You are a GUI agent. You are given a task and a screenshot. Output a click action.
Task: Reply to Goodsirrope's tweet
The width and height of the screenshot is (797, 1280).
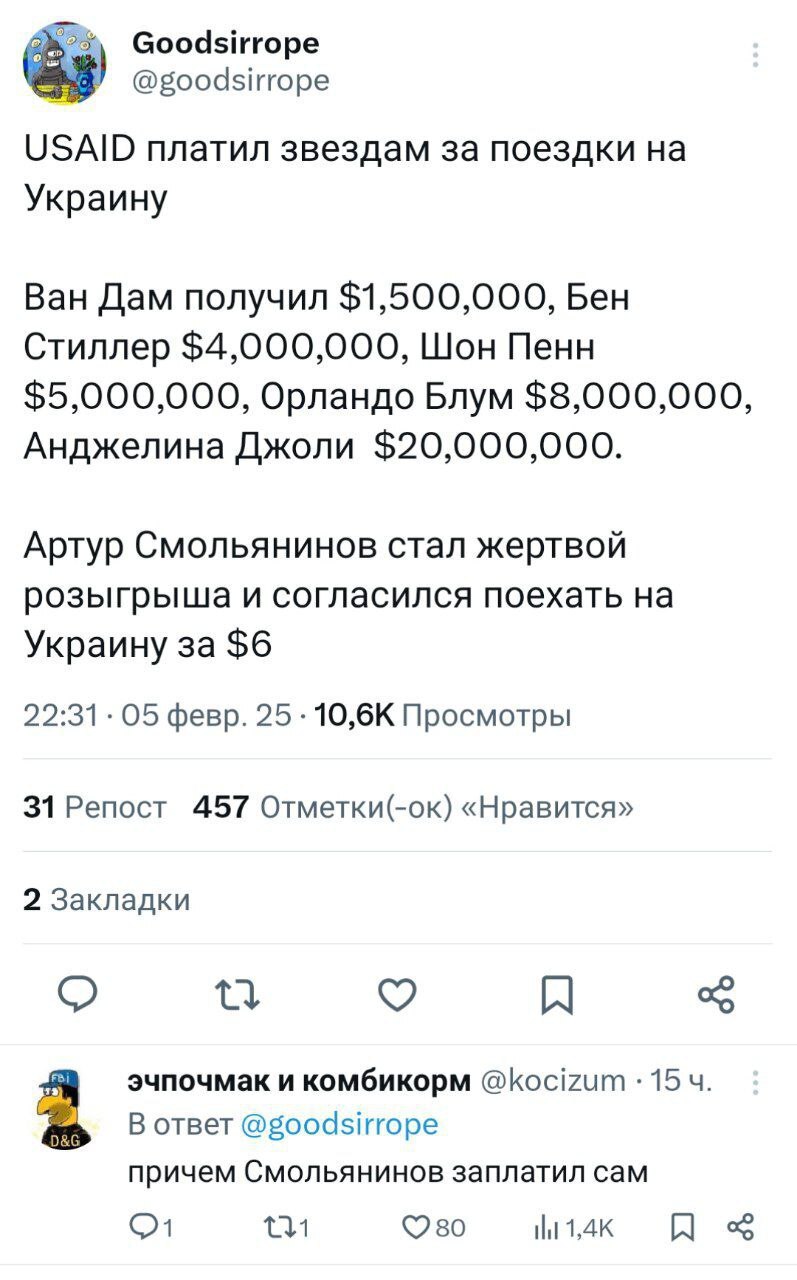(77, 994)
